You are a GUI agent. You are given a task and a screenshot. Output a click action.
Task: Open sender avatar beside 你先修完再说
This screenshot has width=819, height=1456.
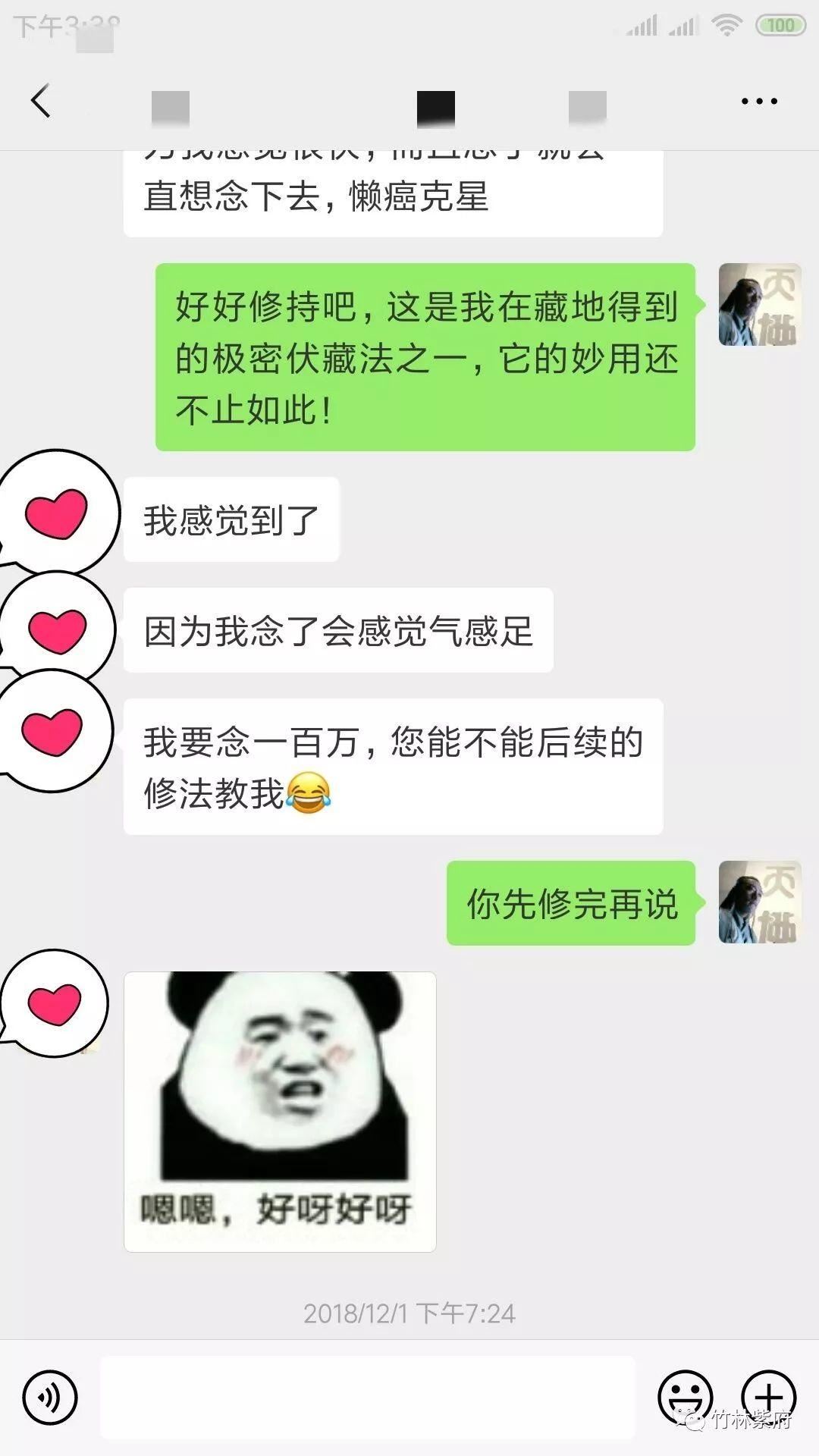click(x=759, y=902)
